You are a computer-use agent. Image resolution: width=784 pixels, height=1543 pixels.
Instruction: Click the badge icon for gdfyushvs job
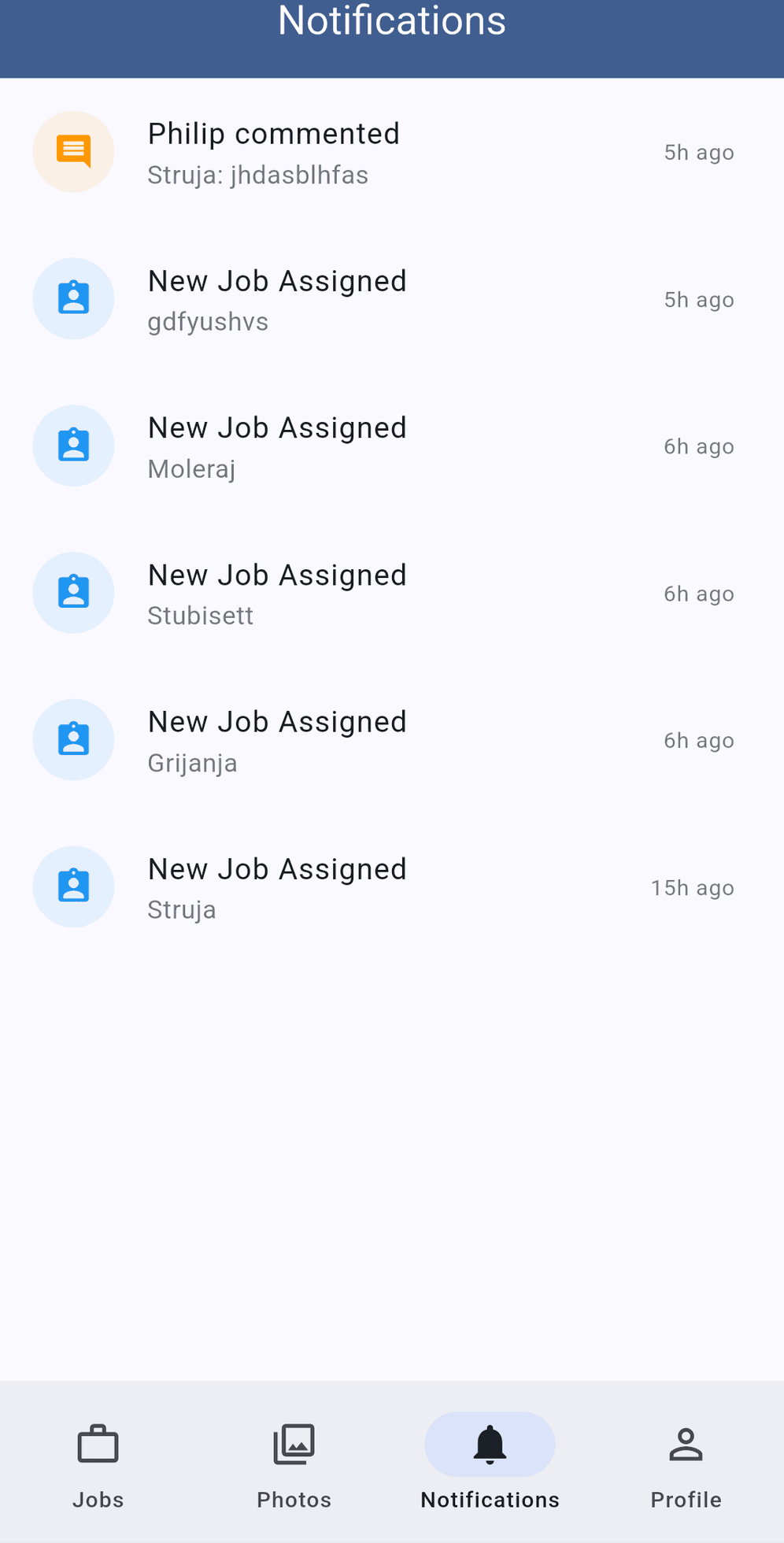(73, 298)
